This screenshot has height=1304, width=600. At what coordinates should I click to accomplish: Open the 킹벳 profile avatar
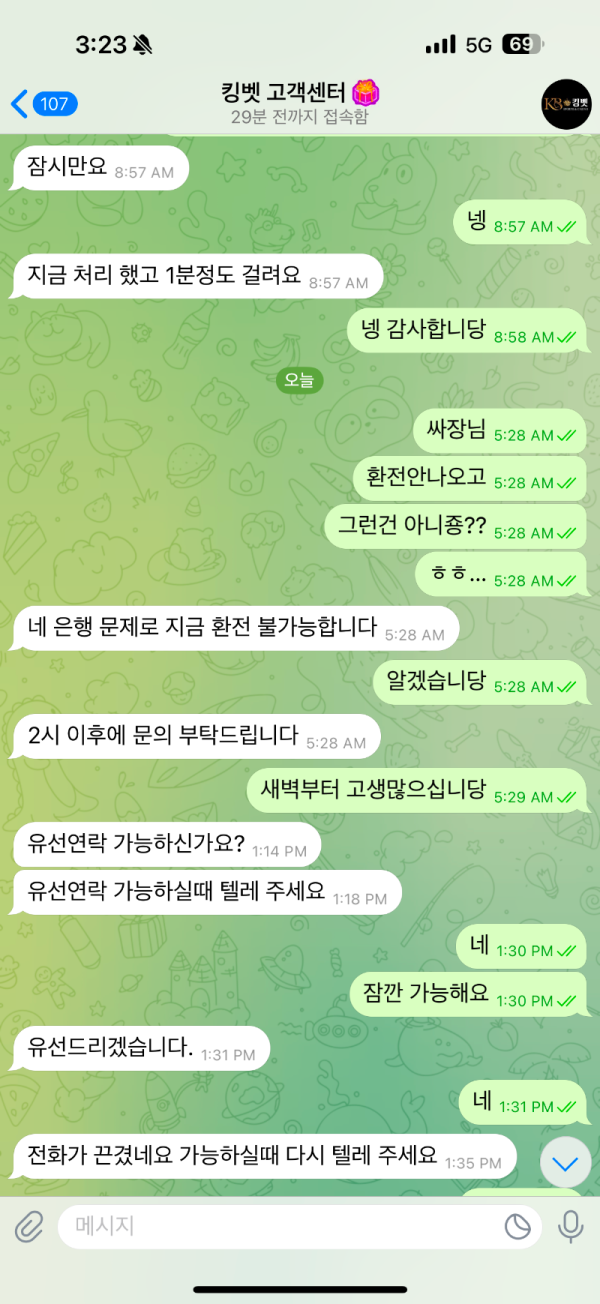click(x=565, y=104)
